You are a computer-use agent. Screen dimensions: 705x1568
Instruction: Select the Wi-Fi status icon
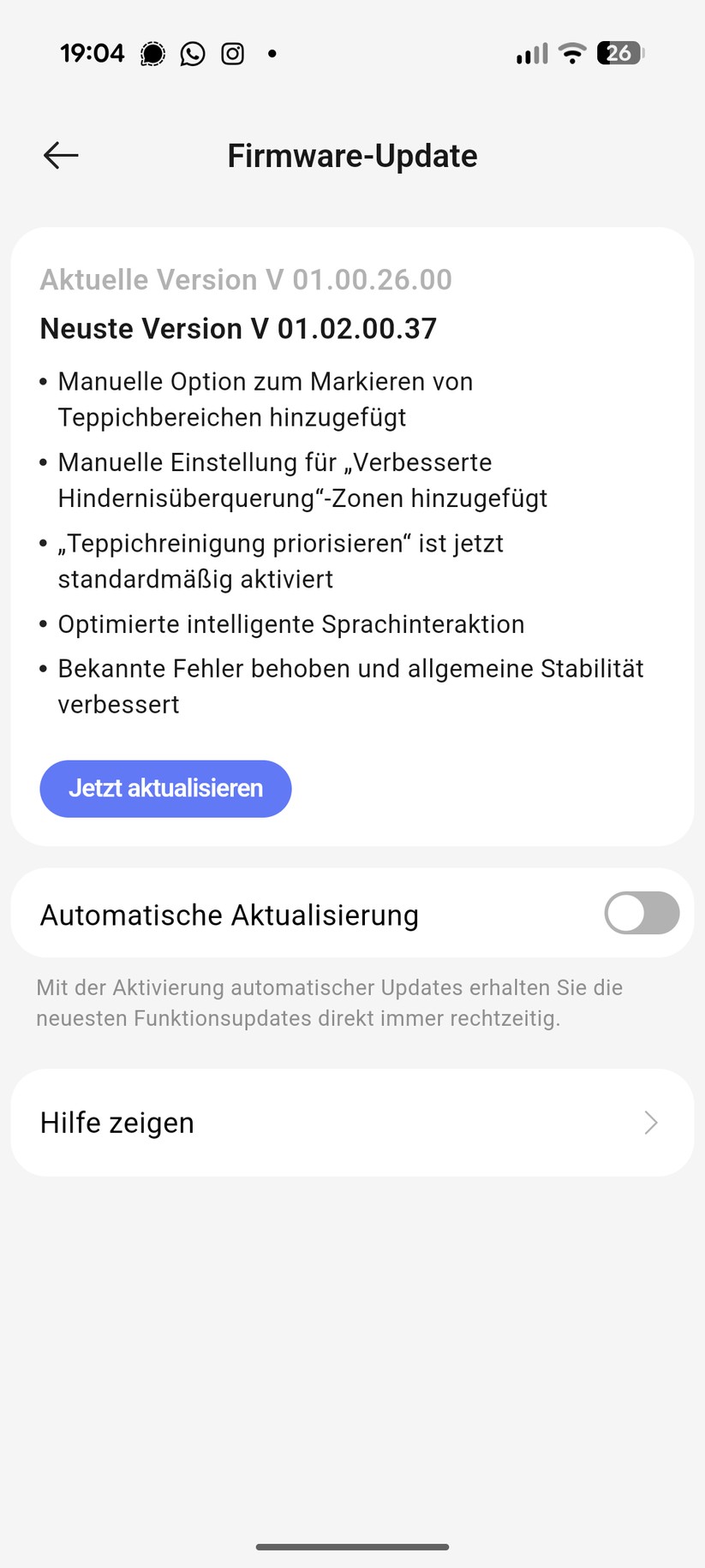pos(571,53)
